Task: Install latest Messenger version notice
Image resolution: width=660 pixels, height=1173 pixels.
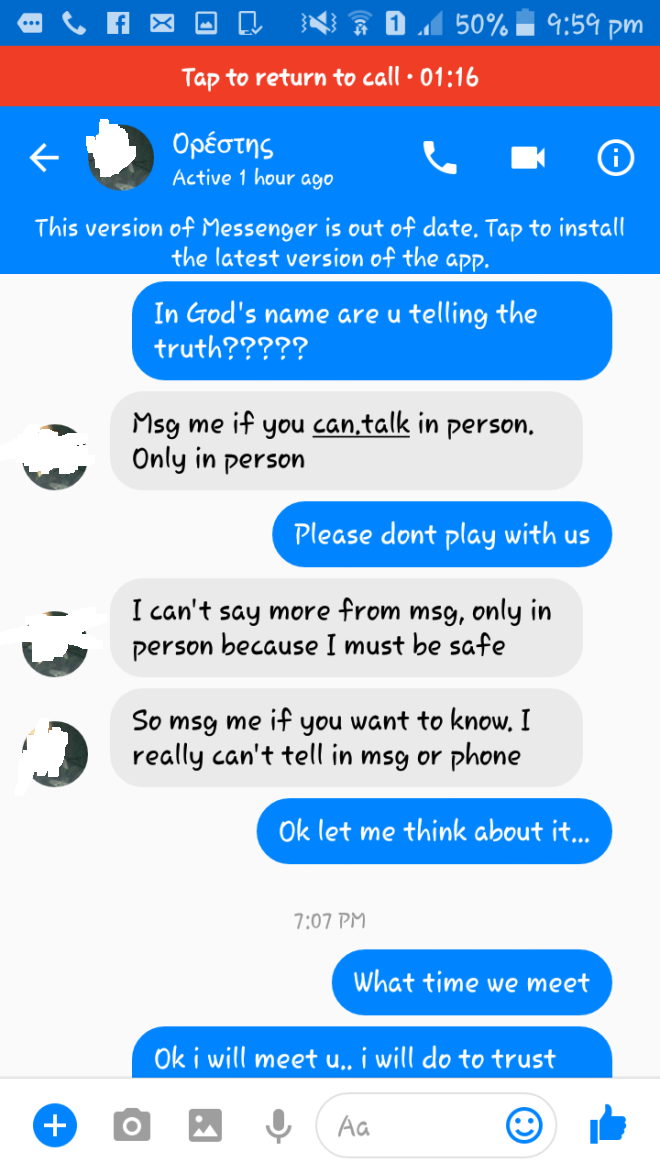Action: click(330, 242)
